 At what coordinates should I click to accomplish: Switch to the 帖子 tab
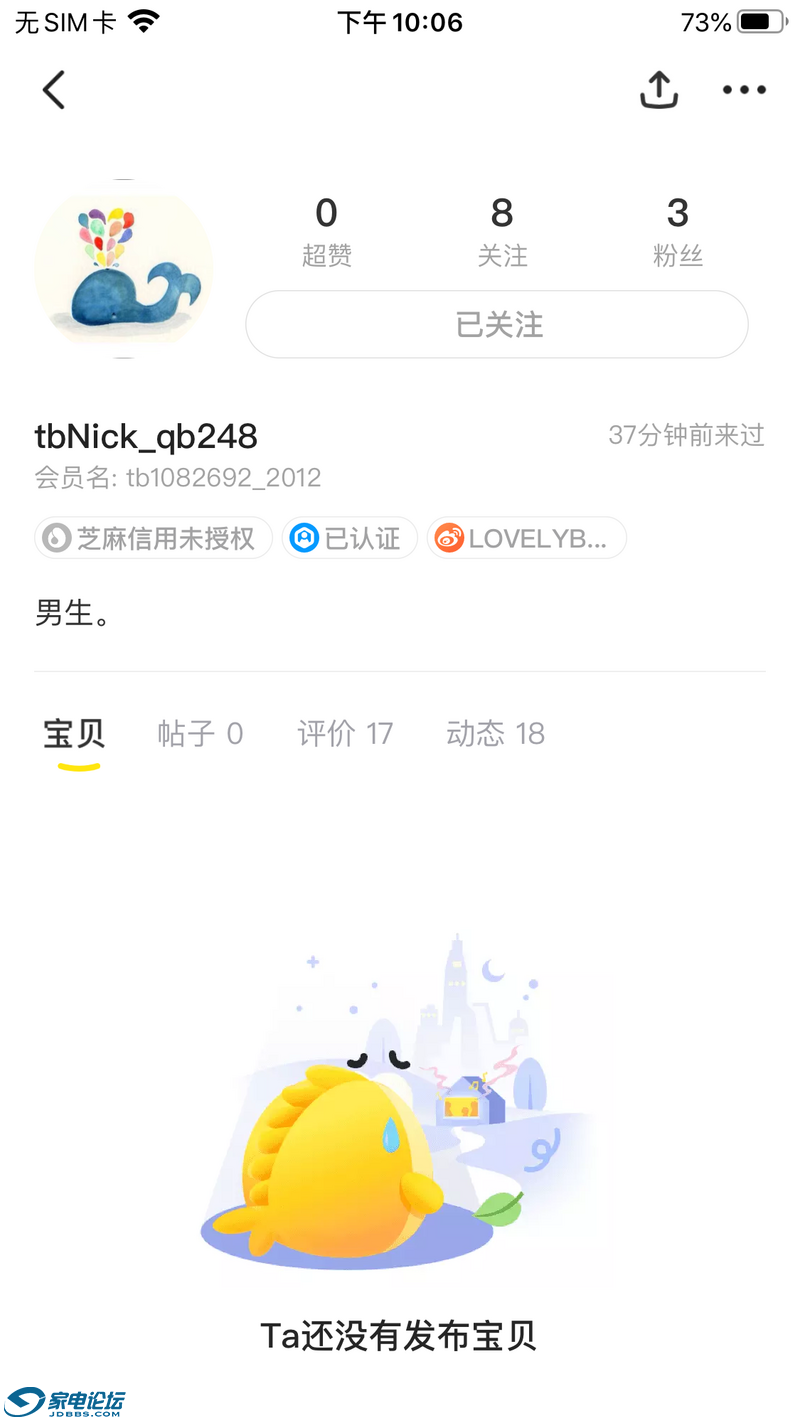[x=200, y=734]
